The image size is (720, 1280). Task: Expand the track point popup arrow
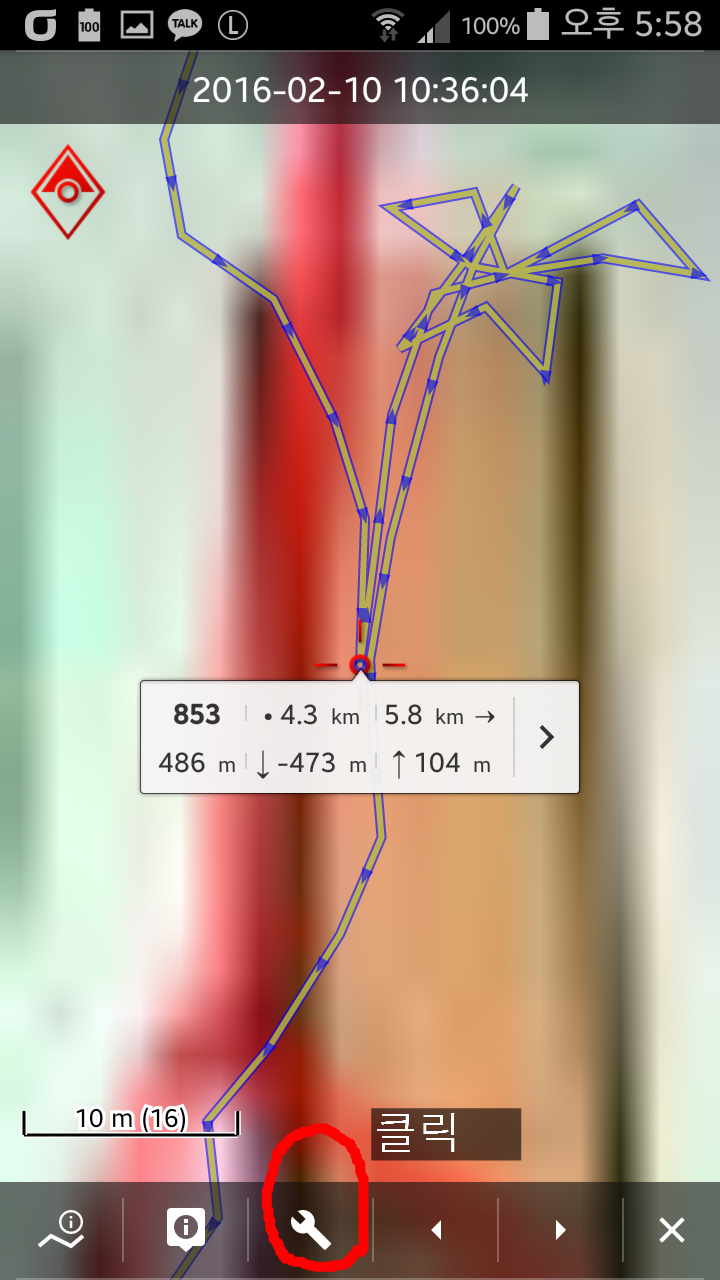click(x=546, y=737)
